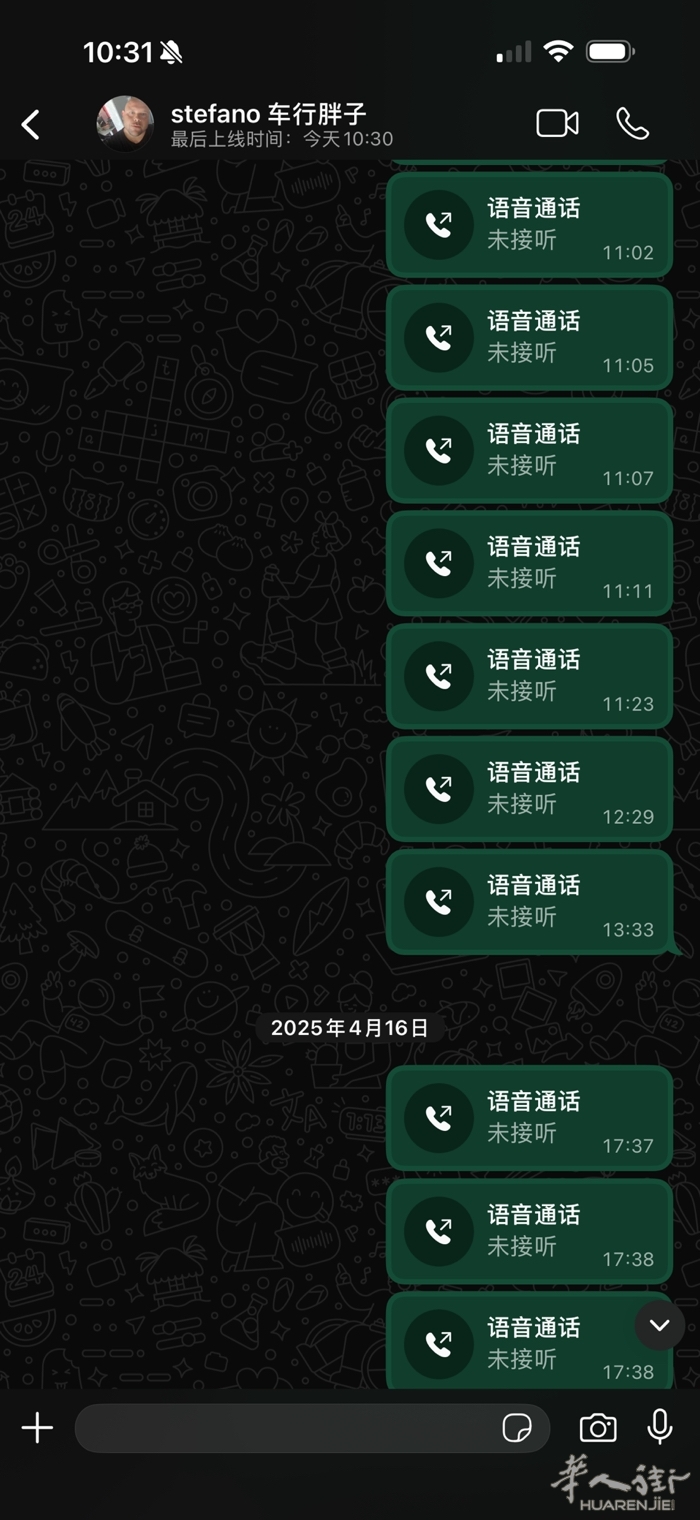Screen dimensions: 700x1520
Task: Tap the missed voice call at 11:07
Action: (x=529, y=451)
